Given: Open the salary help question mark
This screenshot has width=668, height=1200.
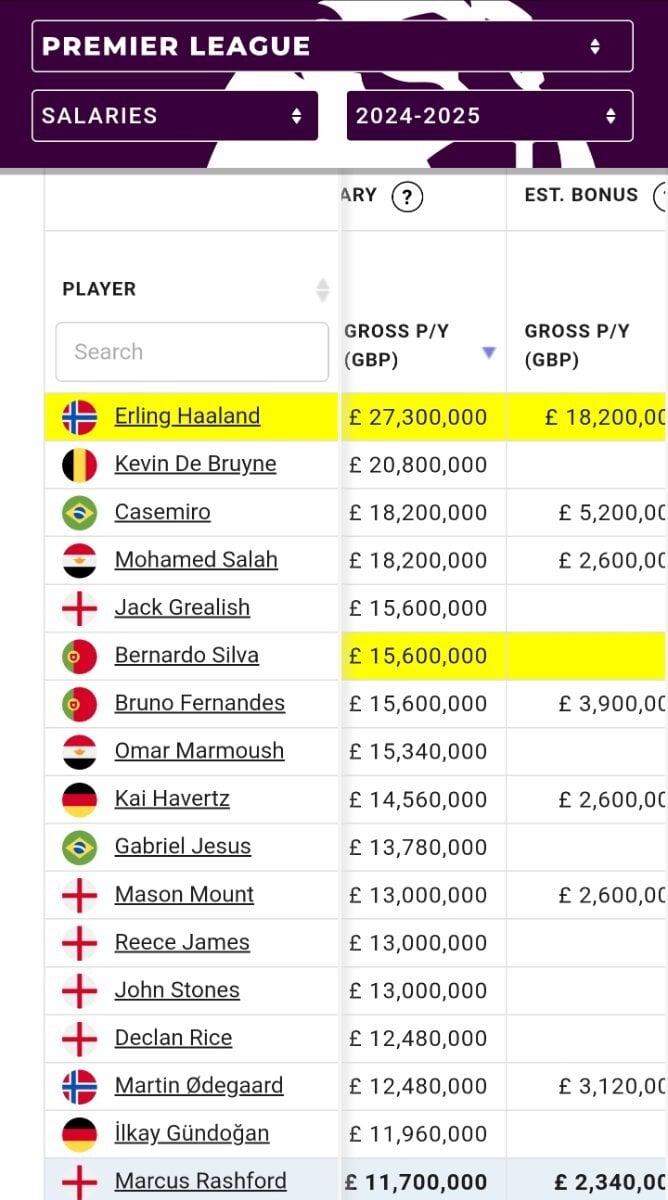Looking at the screenshot, I should point(407,196).
